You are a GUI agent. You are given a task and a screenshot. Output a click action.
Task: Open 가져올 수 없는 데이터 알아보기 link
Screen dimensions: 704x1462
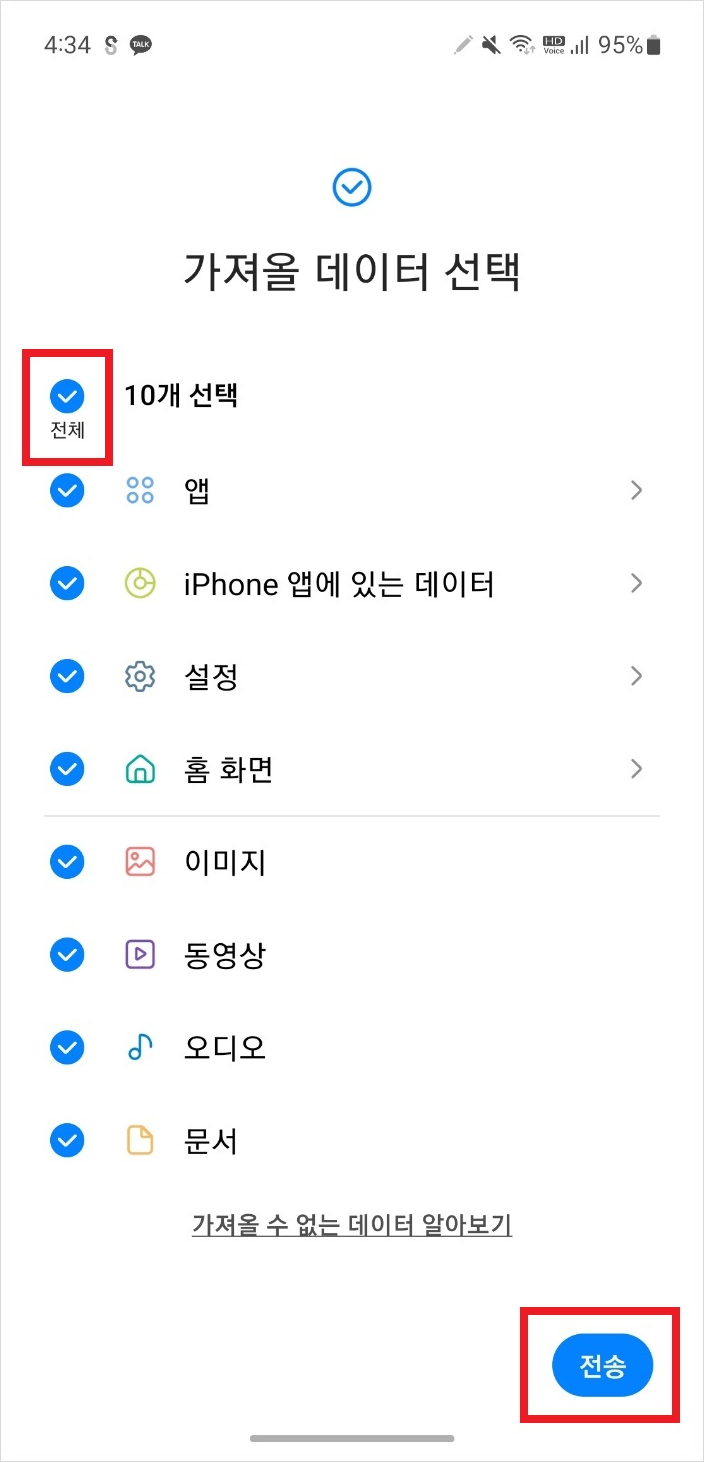352,1224
